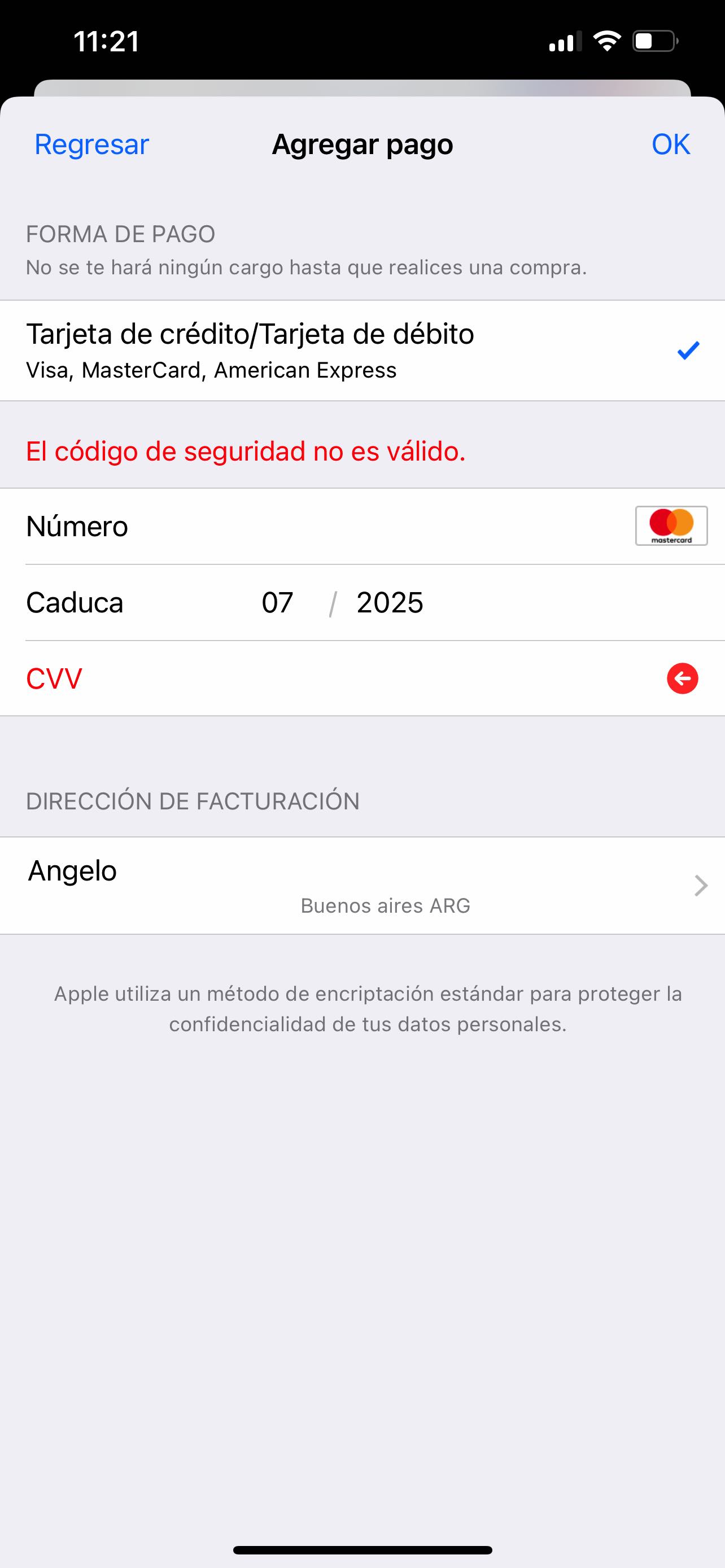Select Tarjeta de crédito/Tarjeta de débito option

pos(362,351)
